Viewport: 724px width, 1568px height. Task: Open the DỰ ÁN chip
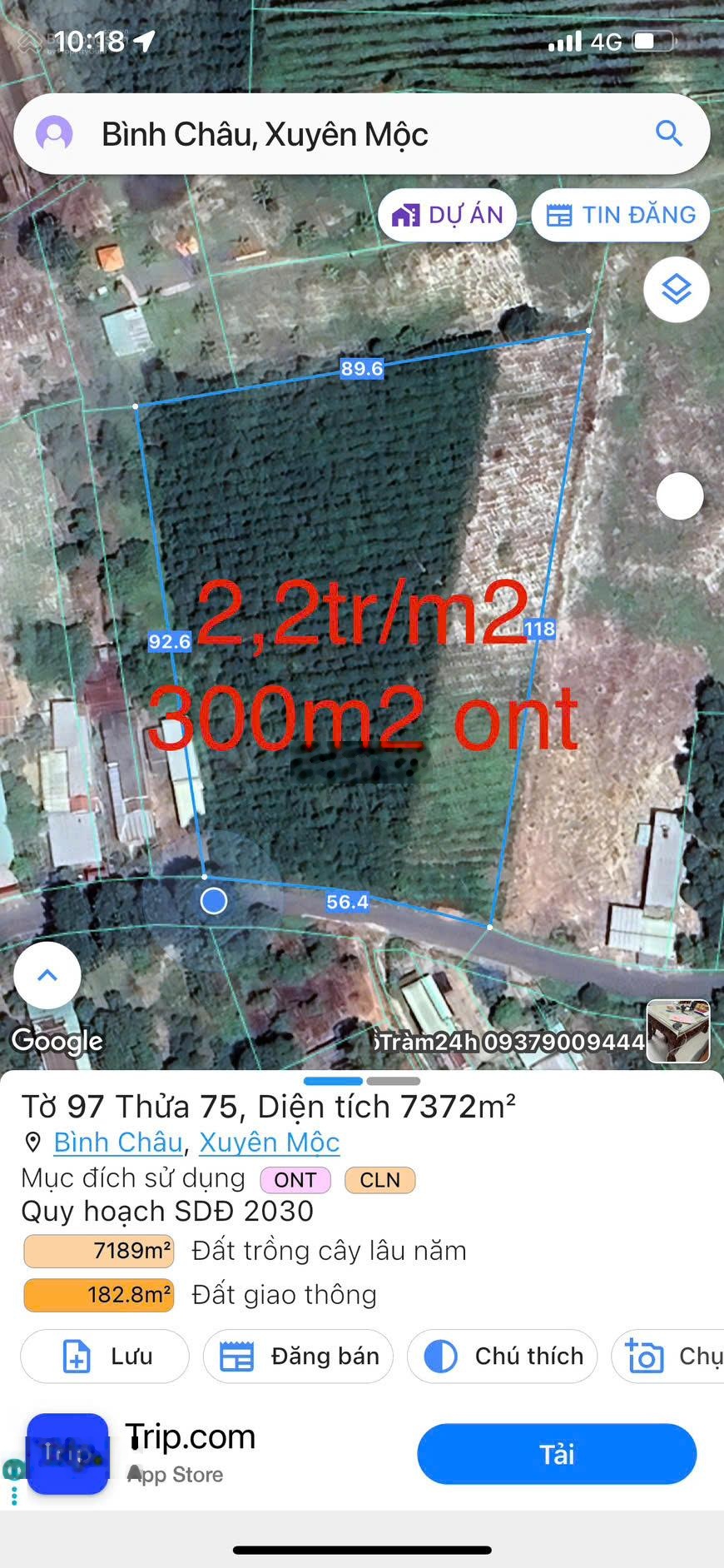448,215
